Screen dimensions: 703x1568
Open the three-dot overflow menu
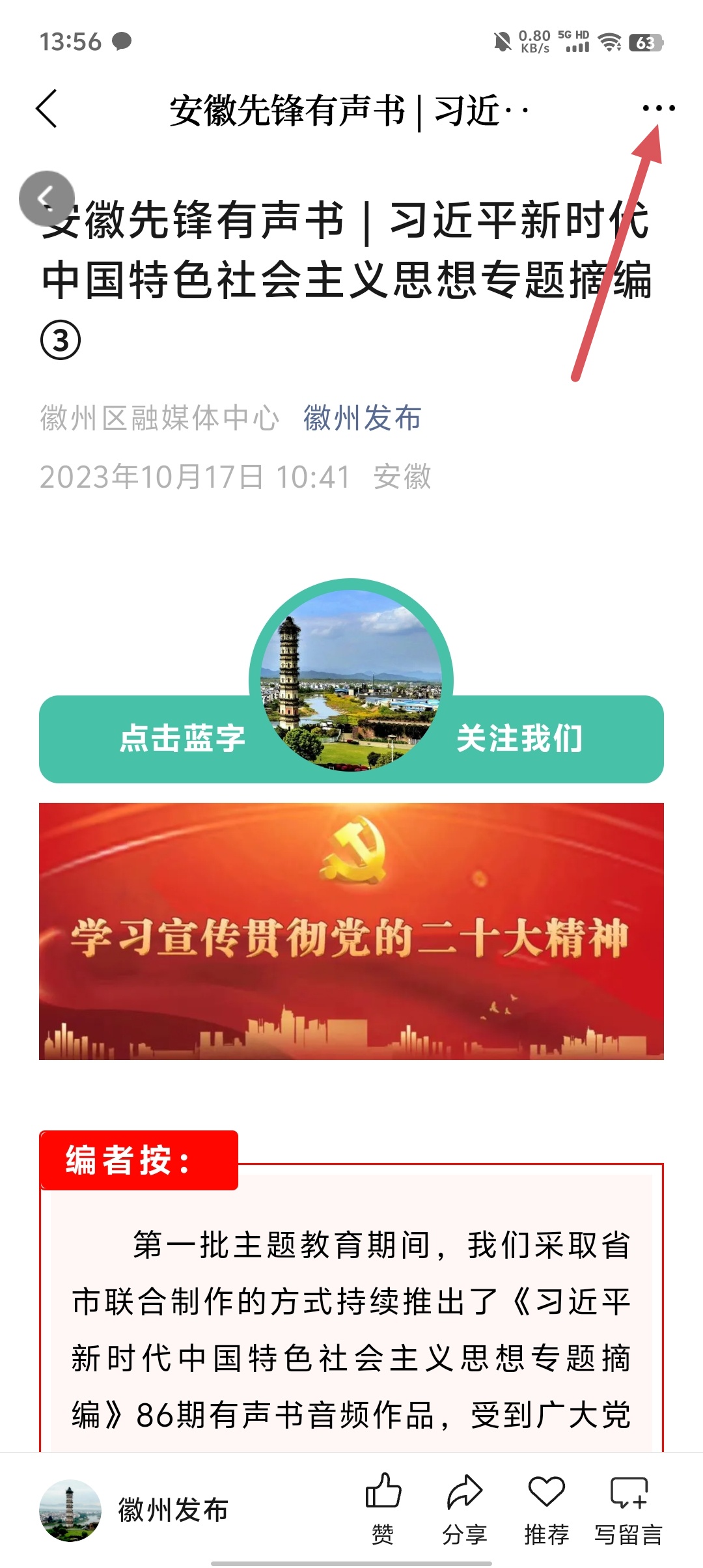658,108
